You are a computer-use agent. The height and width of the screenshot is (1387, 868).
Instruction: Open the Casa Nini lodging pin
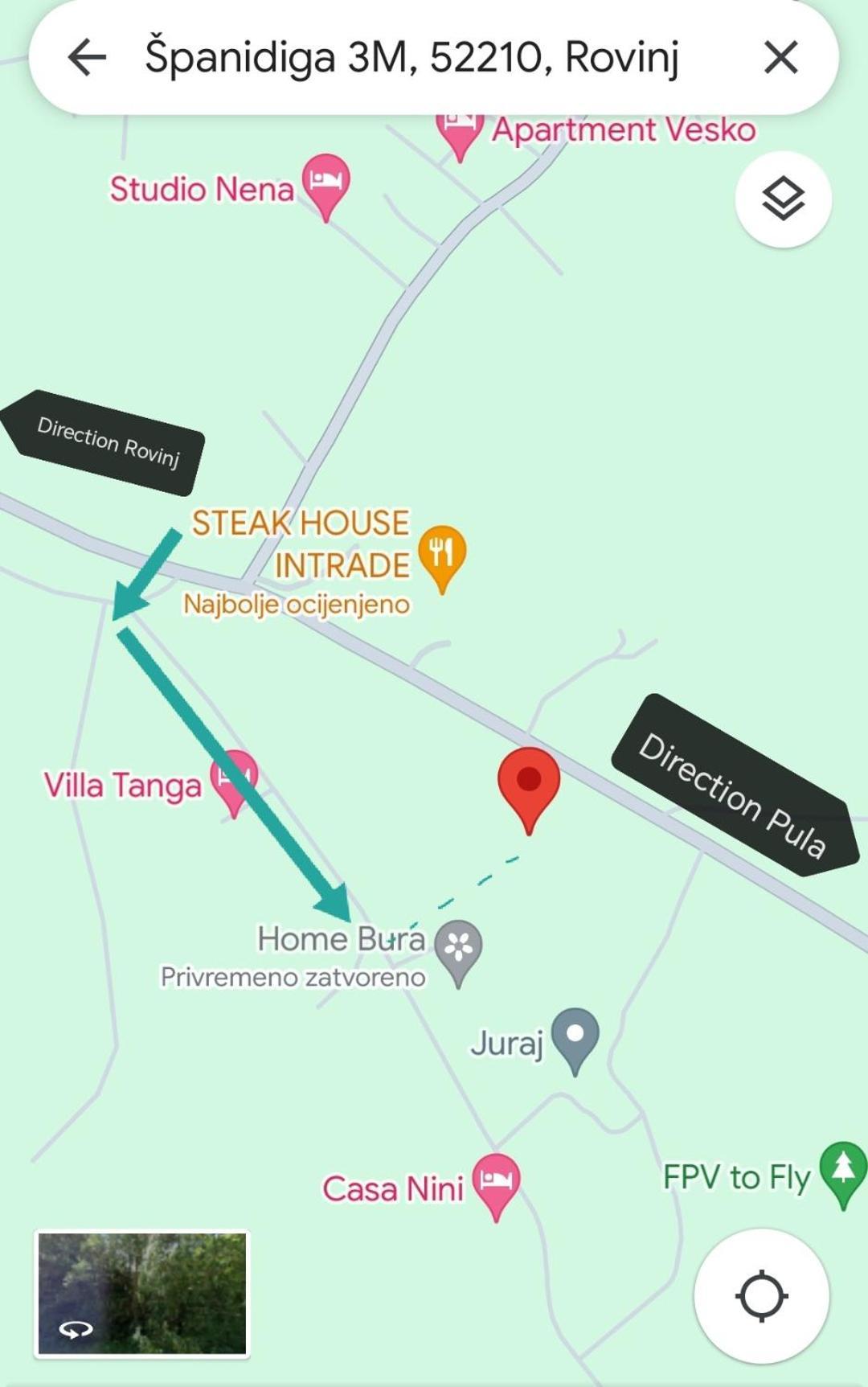pos(496,1182)
